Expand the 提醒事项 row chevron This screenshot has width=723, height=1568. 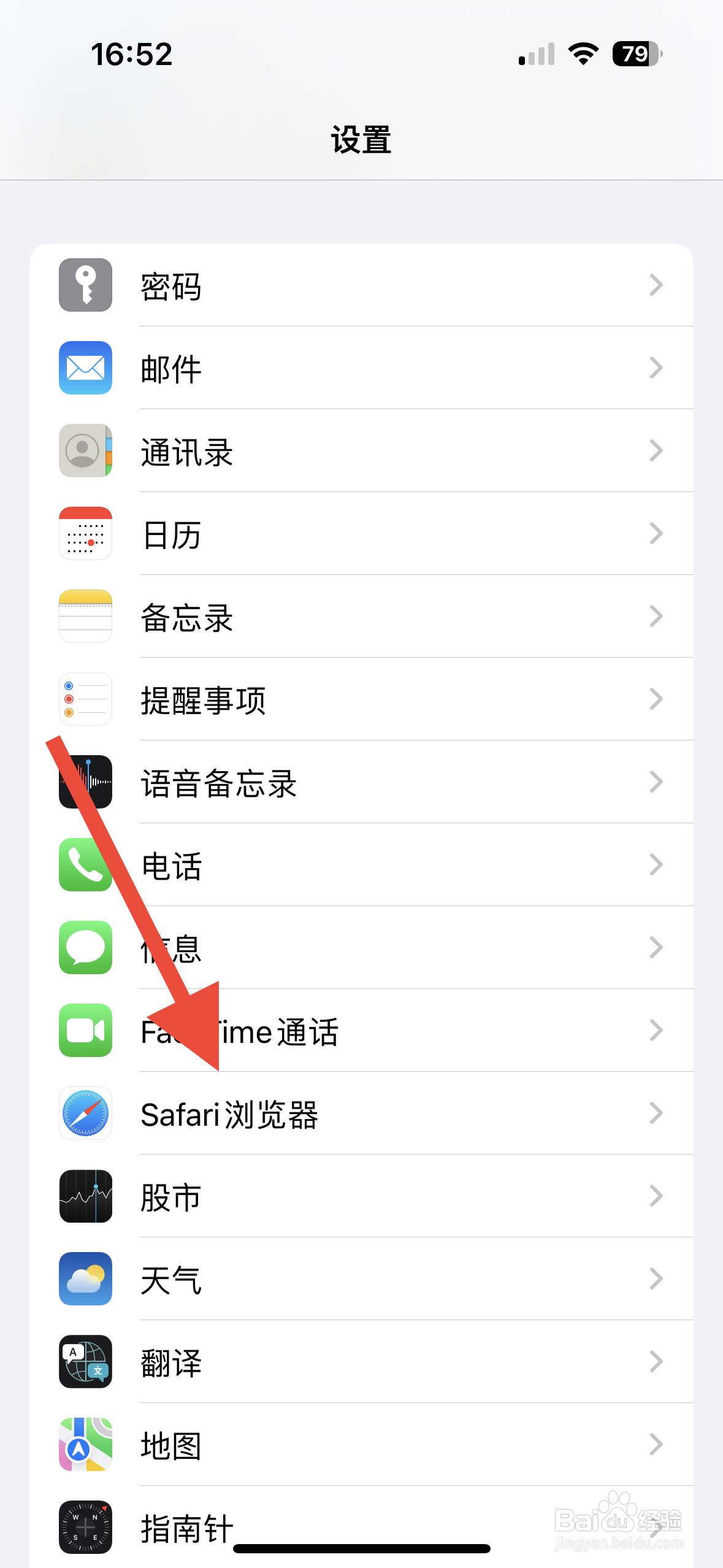(x=656, y=699)
